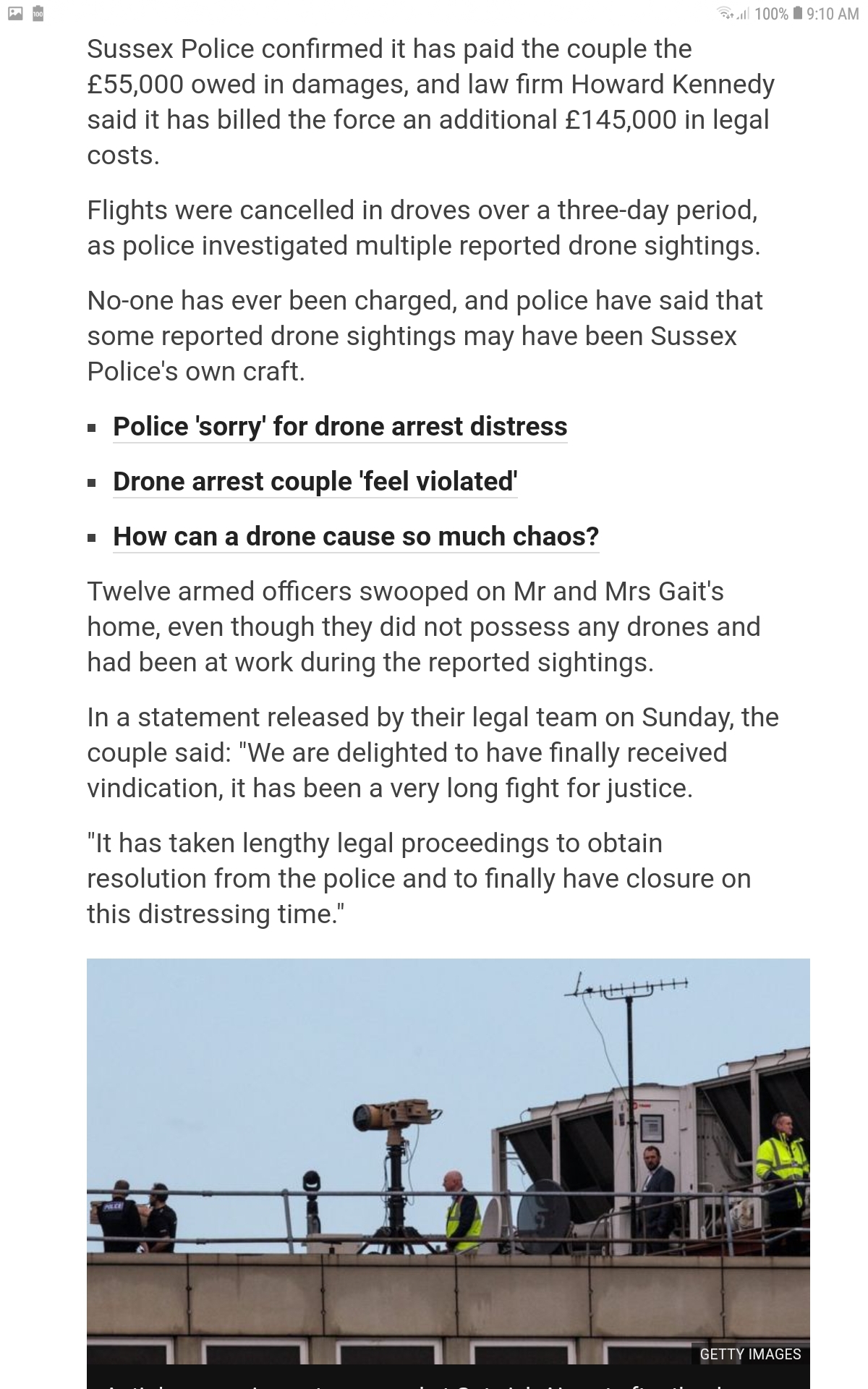The image size is (868, 1389).
Task: Open 'How can a drone cause so much chaos?'
Action: (x=356, y=537)
